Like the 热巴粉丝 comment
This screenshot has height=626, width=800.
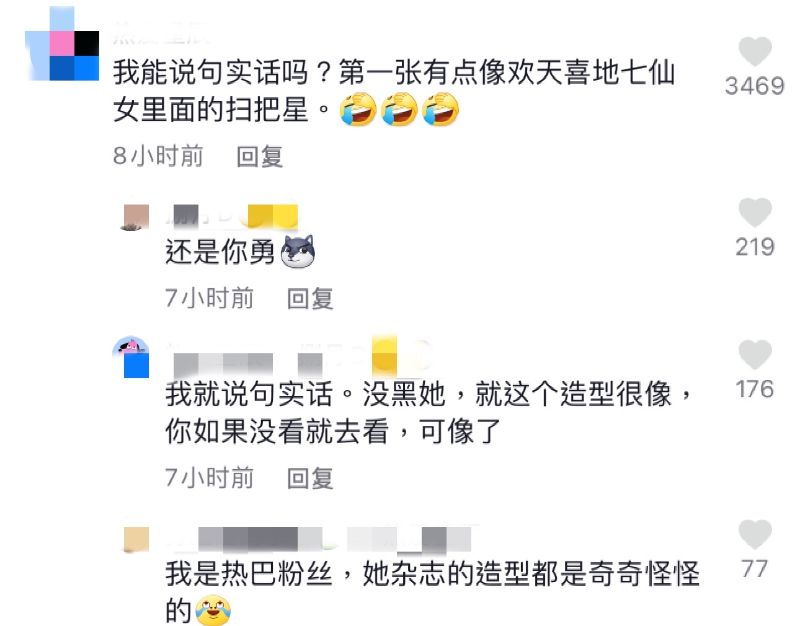tap(755, 534)
